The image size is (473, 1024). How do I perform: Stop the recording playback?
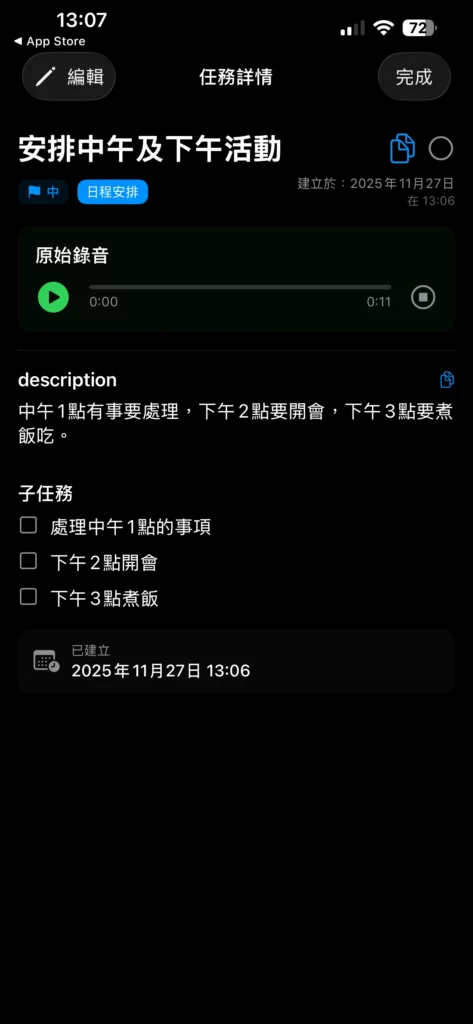pos(423,298)
